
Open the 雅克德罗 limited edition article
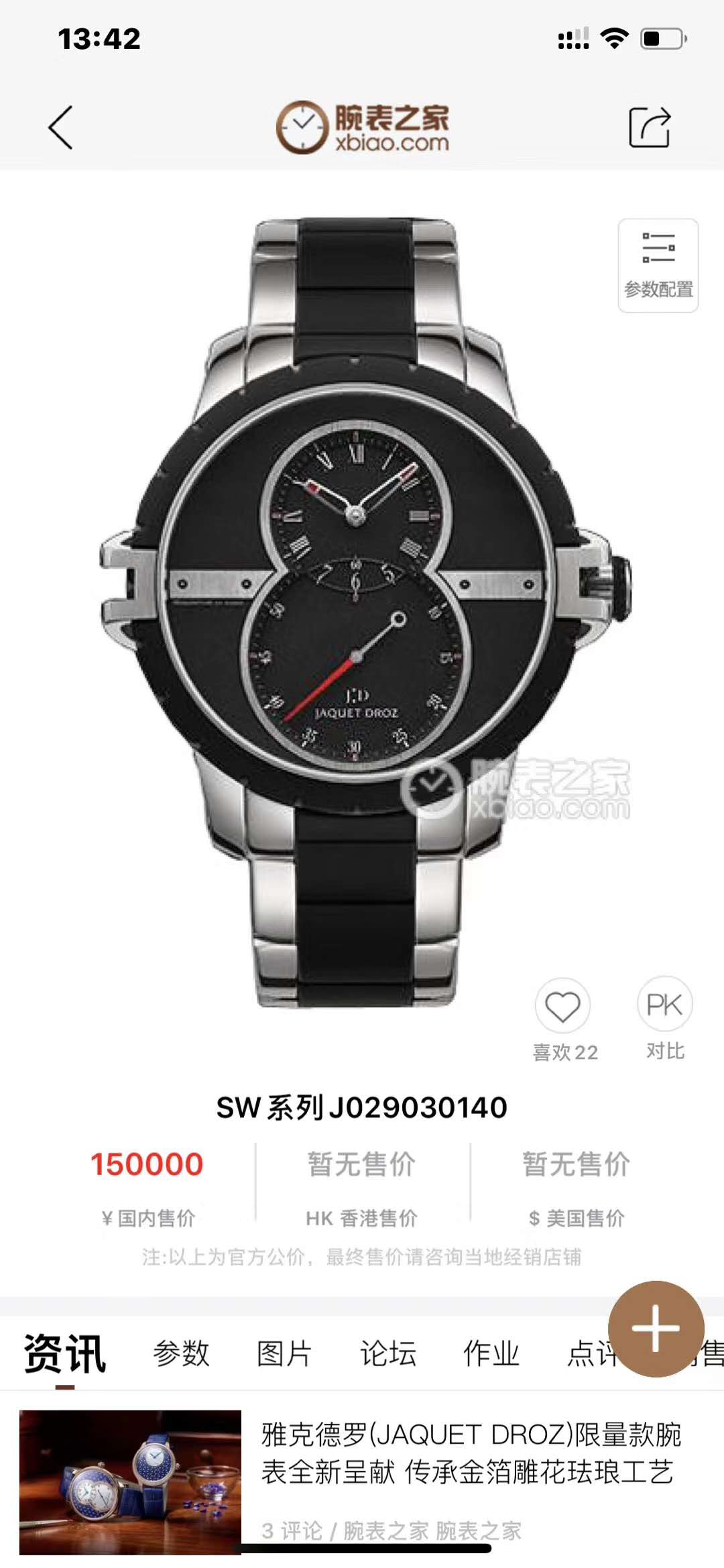point(469,1453)
